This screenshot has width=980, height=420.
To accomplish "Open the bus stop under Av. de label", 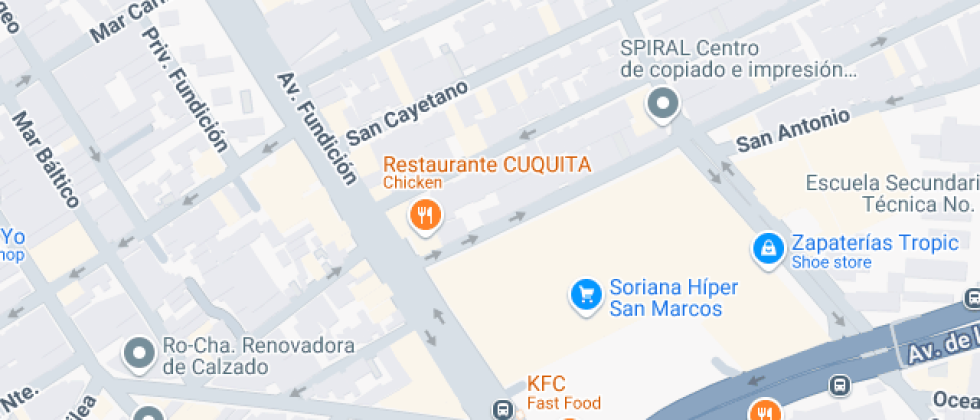I will pos(840,386).
